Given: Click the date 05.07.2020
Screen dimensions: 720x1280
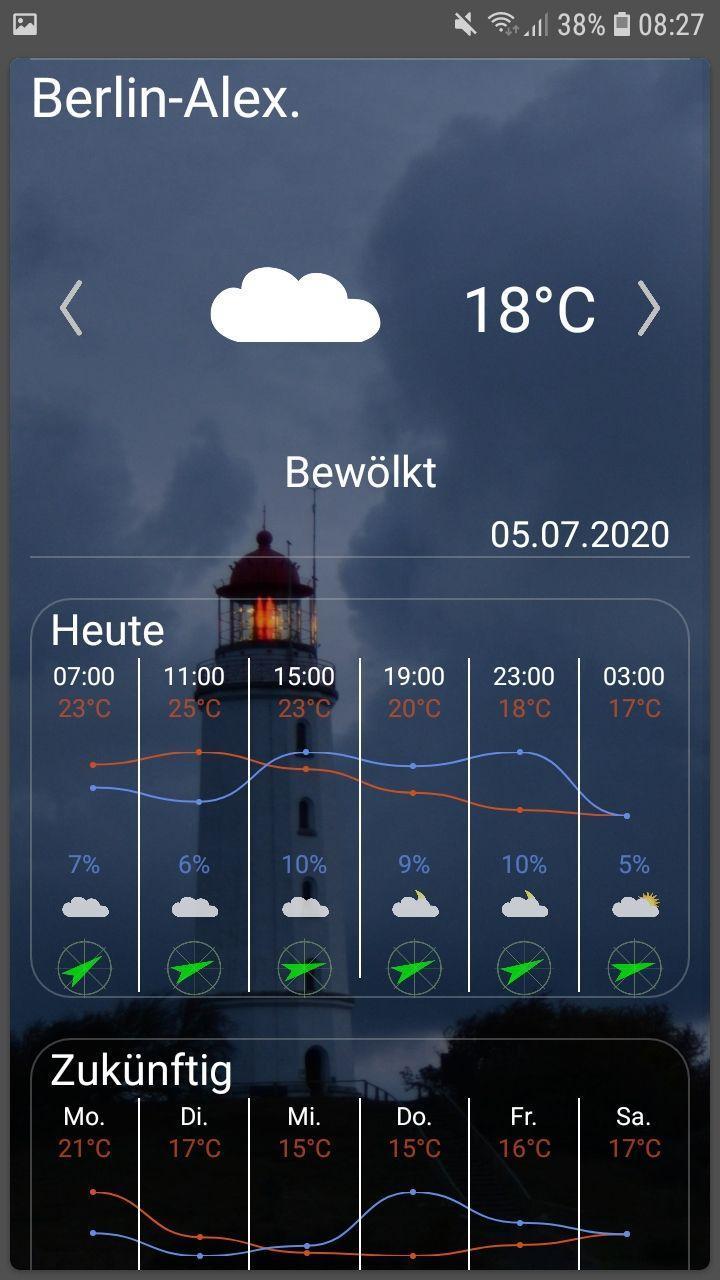Looking at the screenshot, I should point(581,534).
